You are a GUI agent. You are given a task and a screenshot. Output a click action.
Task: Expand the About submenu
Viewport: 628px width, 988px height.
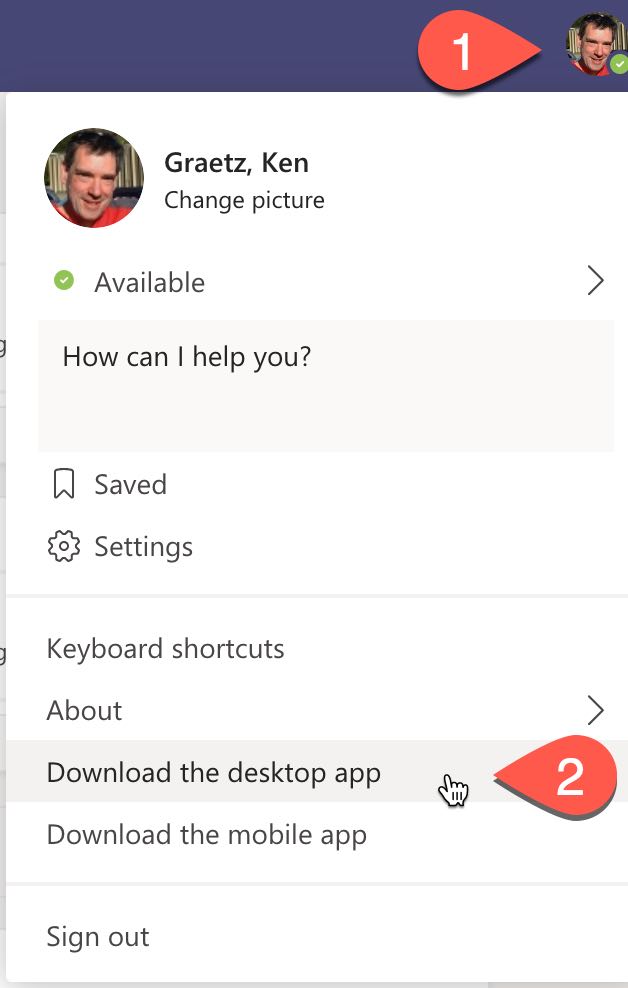[594, 711]
